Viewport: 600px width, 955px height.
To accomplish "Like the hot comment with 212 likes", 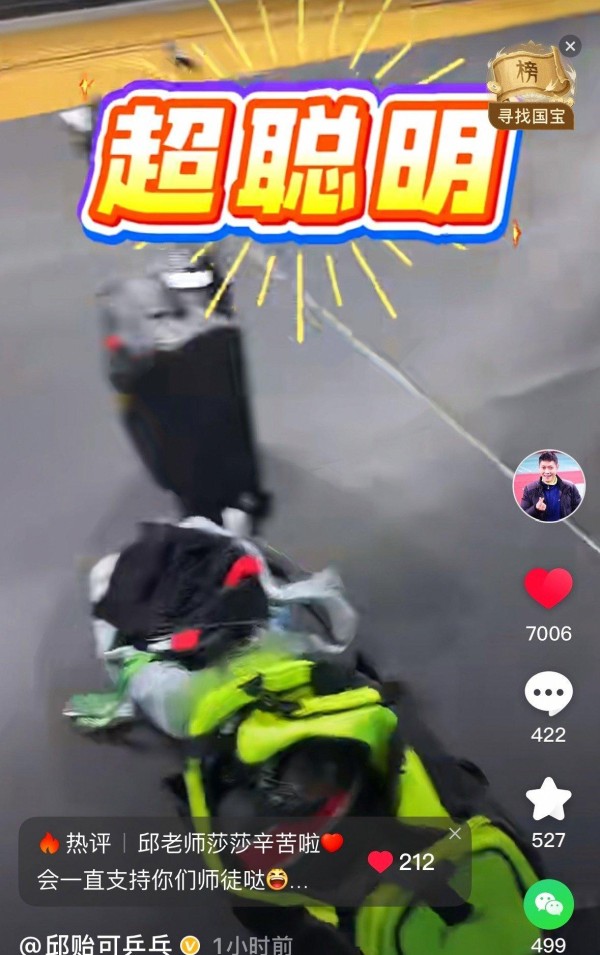I will [380, 862].
